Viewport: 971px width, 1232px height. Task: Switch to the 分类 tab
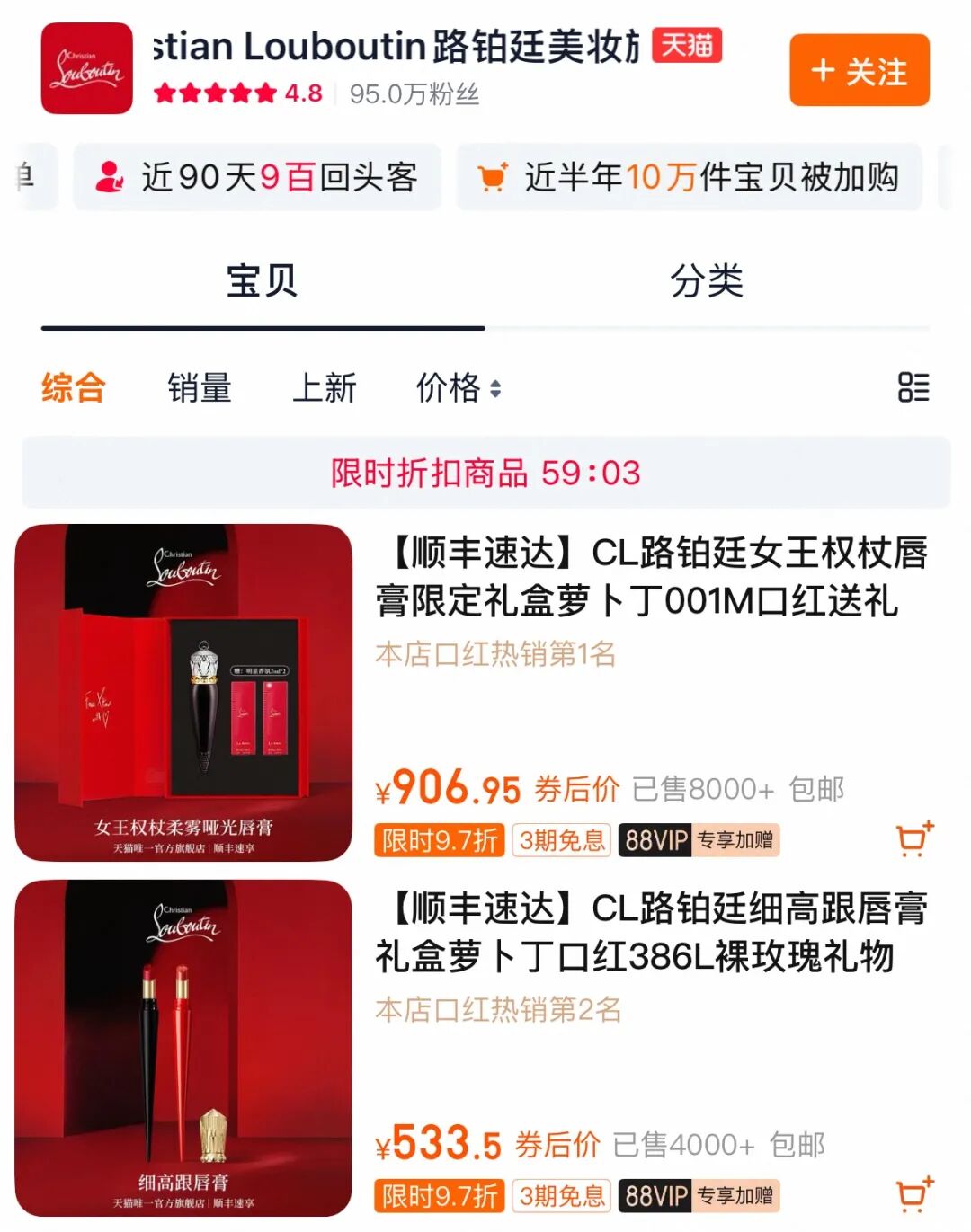707,281
